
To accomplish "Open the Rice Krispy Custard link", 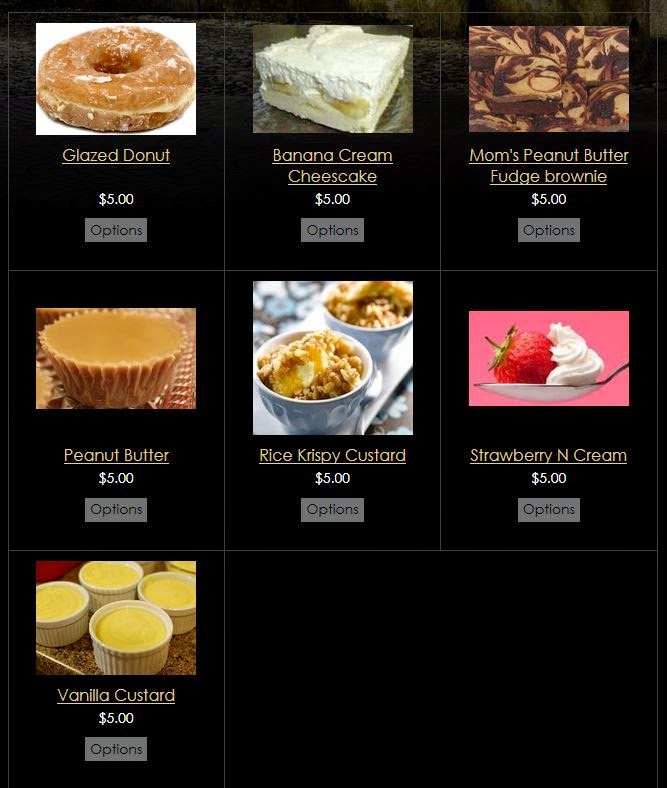I will click(332, 455).
